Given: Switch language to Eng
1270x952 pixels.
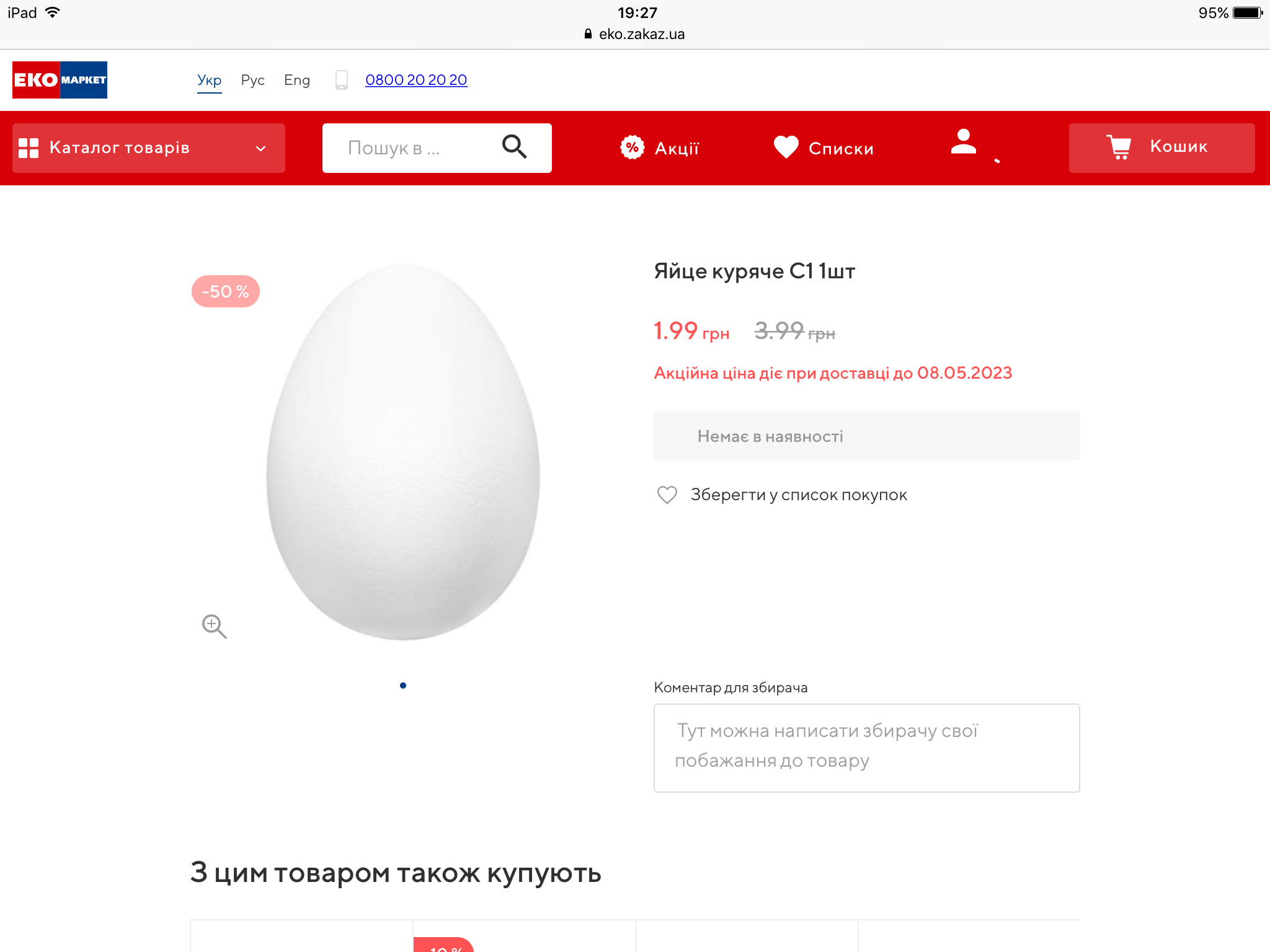Looking at the screenshot, I should click(296, 80).
